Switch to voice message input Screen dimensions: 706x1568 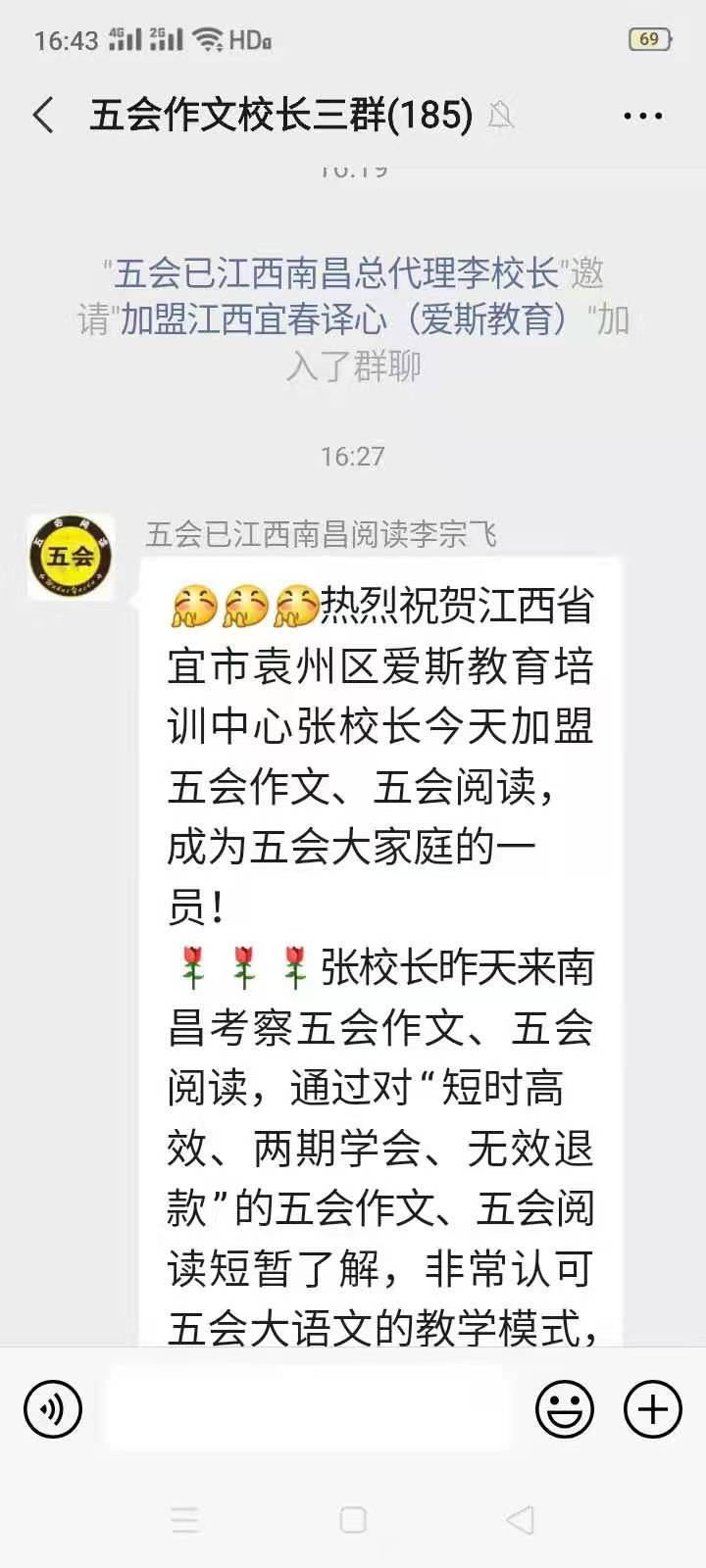53,1409
